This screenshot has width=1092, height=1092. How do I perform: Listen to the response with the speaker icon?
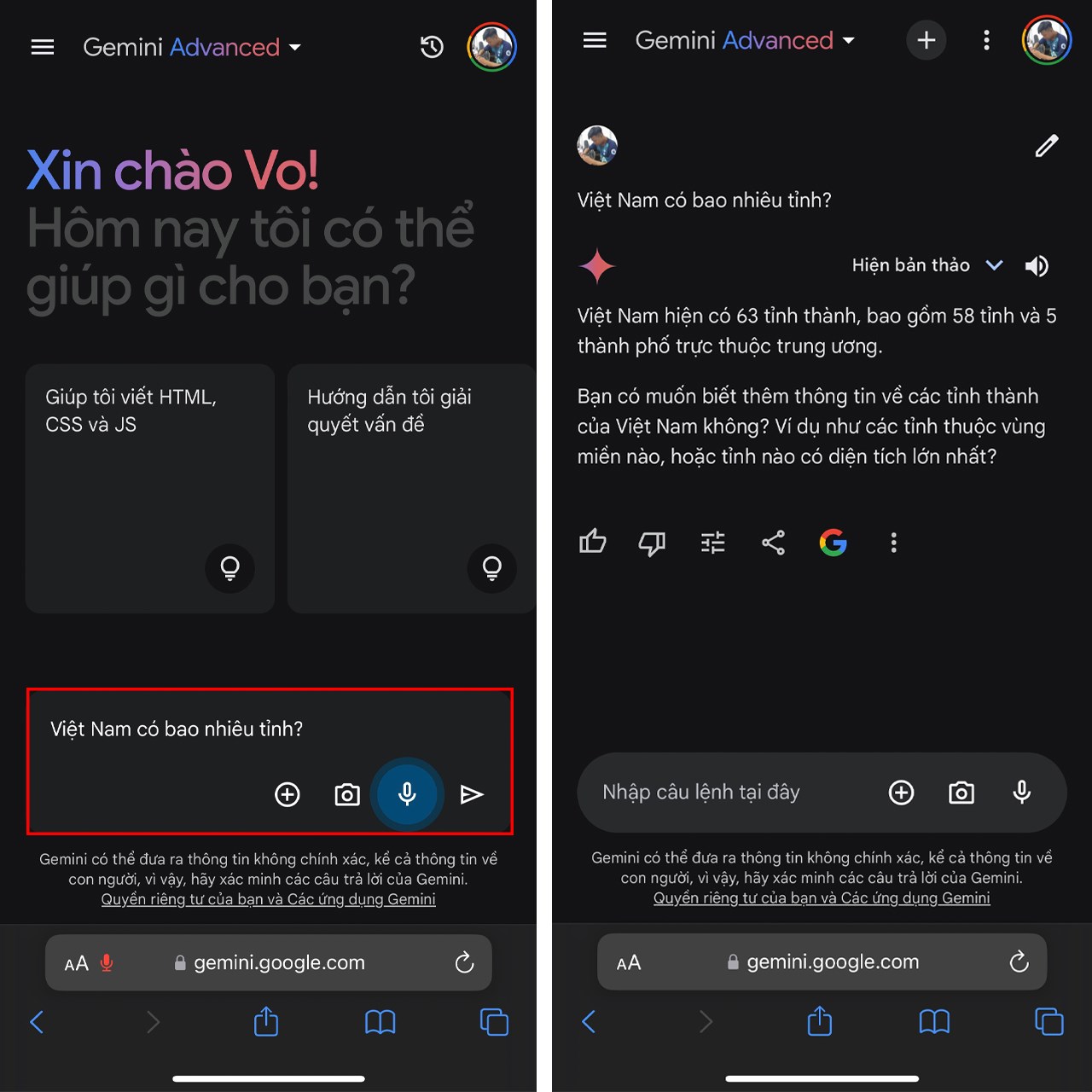[x=1037, y=266]
